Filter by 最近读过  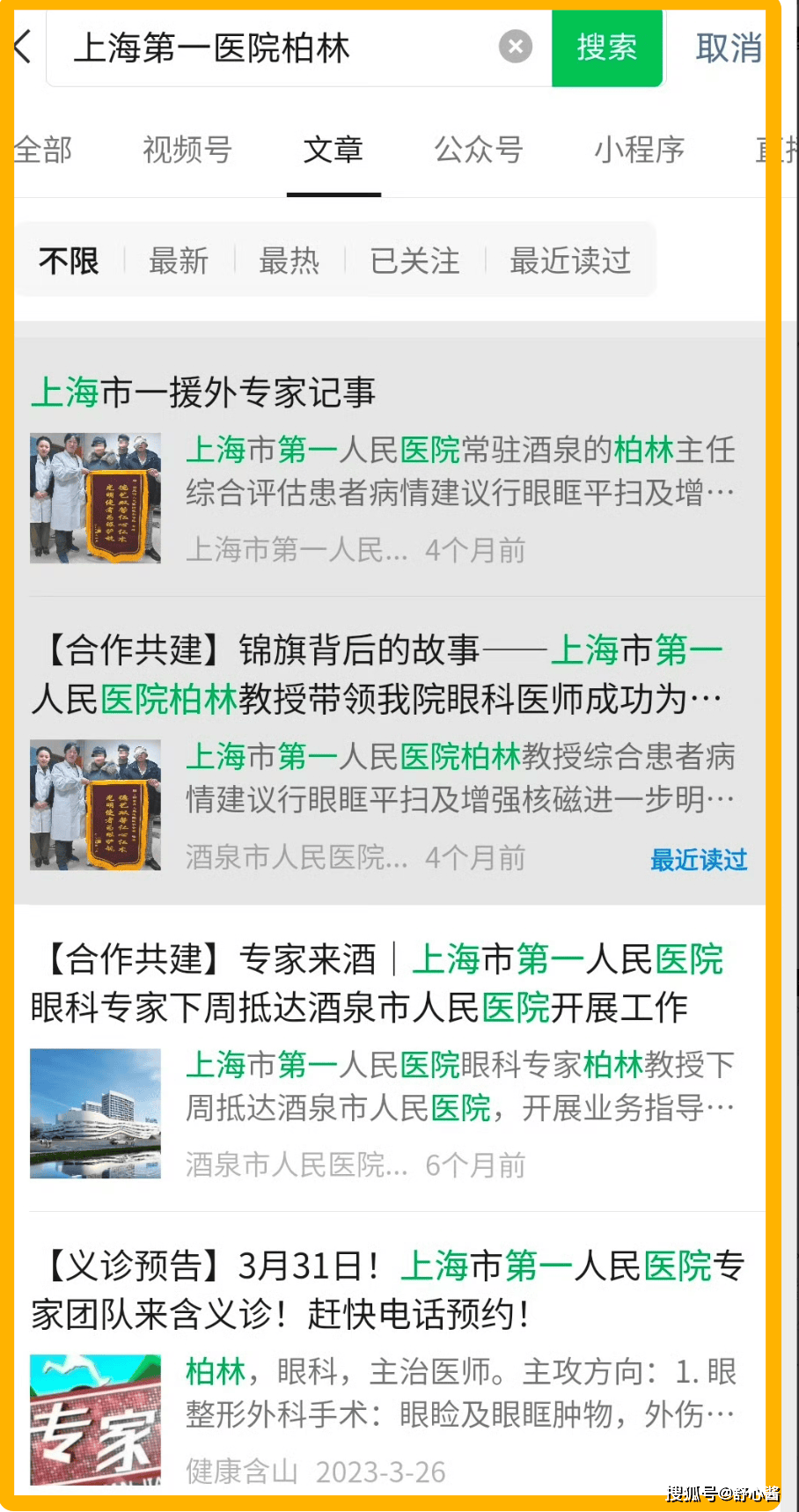(x=570, y=261)
